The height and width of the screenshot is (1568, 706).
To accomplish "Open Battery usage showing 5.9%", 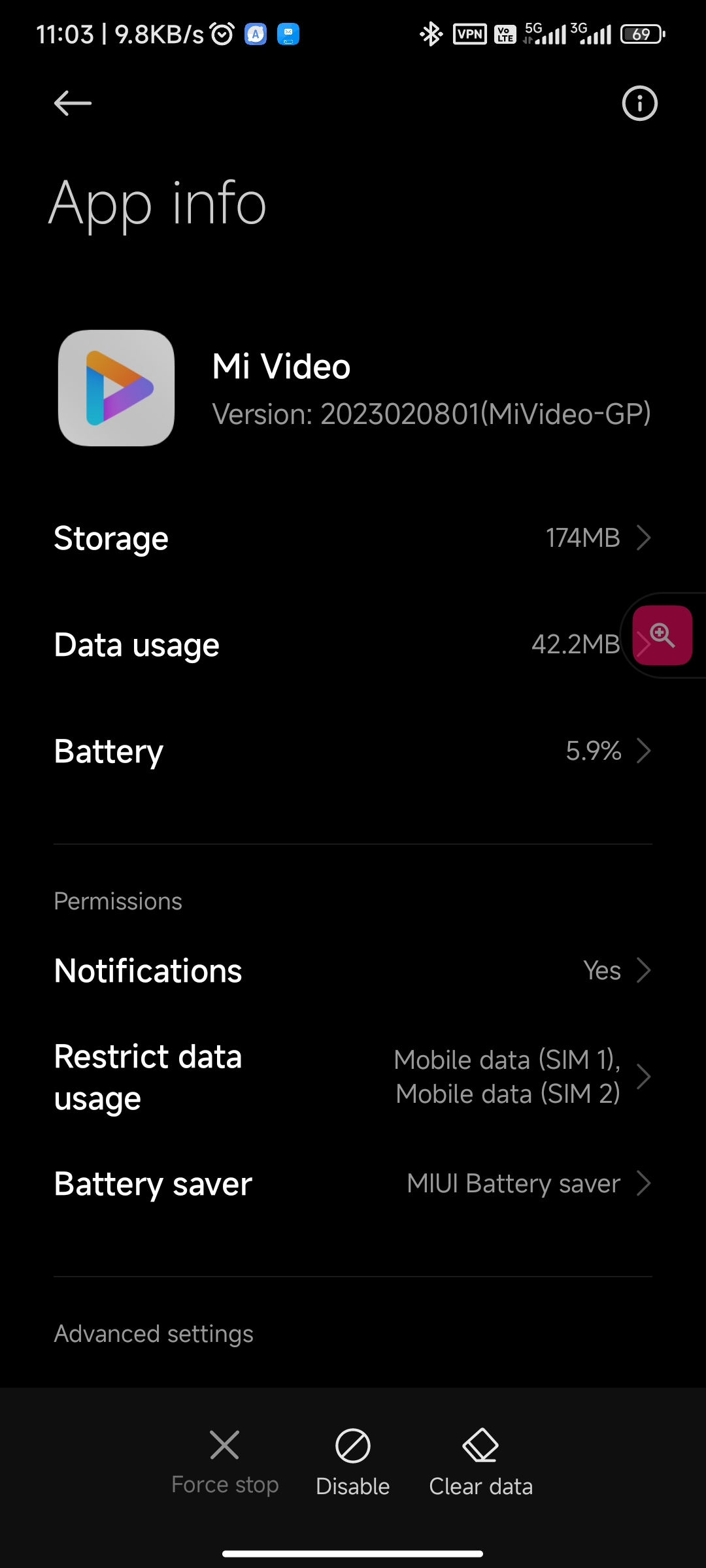I will pos(353,751).
